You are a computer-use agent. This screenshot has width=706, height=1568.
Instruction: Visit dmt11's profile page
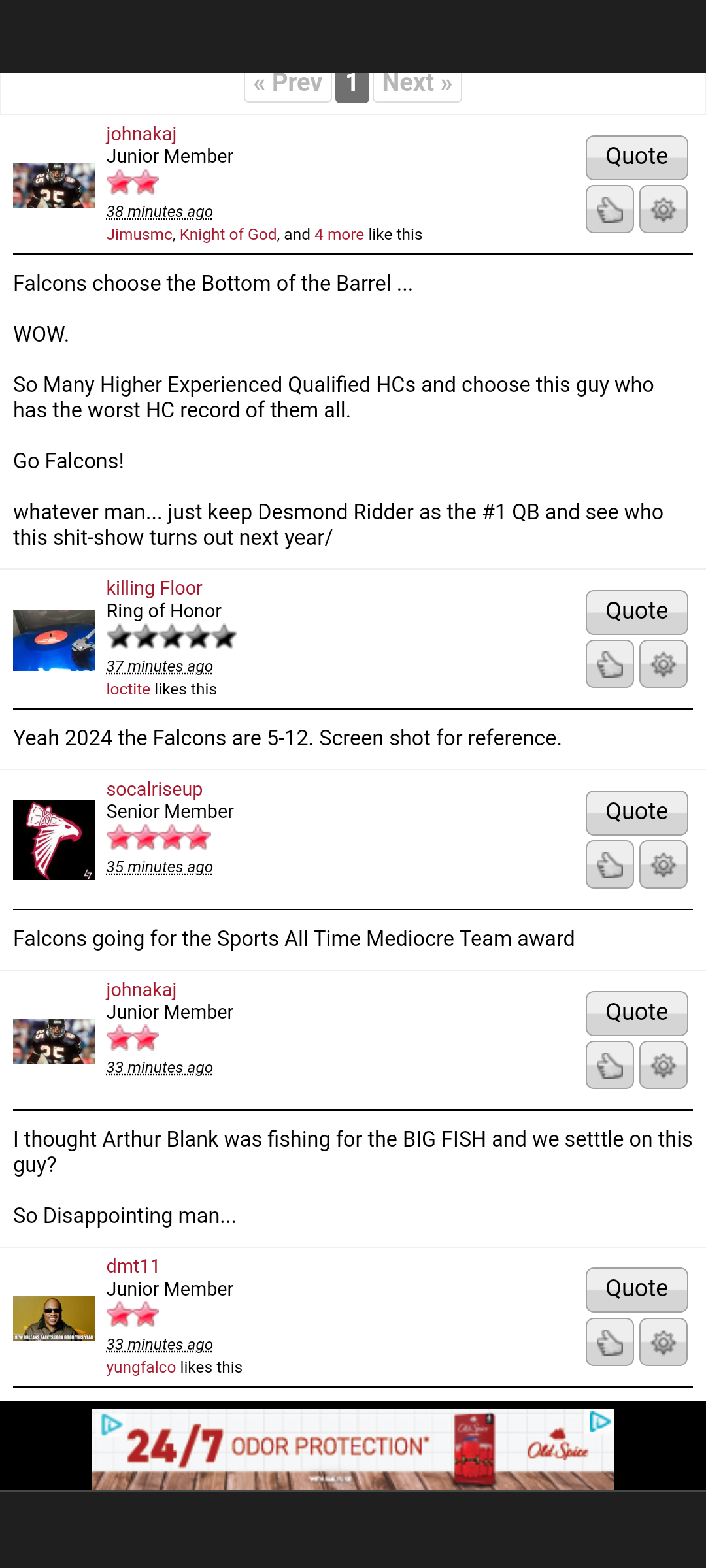point(133,1266)
